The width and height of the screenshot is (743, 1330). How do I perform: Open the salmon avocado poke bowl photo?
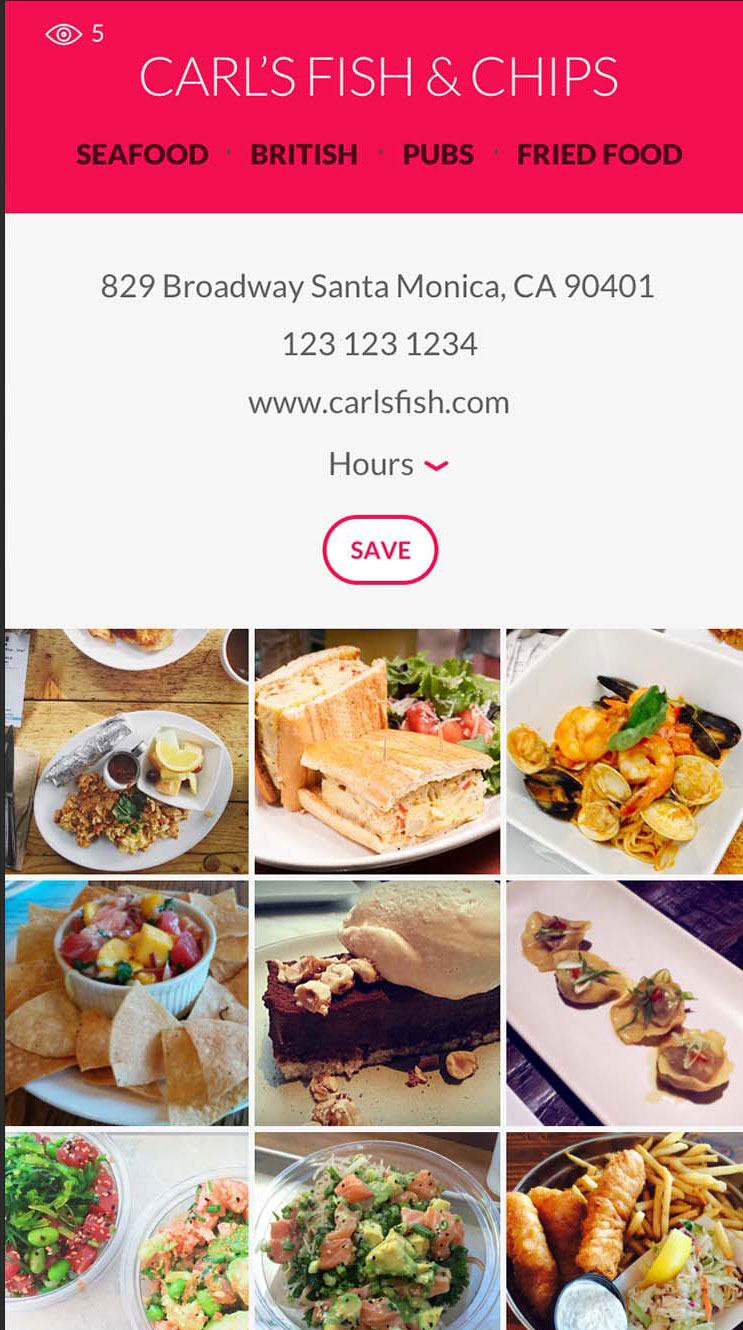tap(377, 1231)
